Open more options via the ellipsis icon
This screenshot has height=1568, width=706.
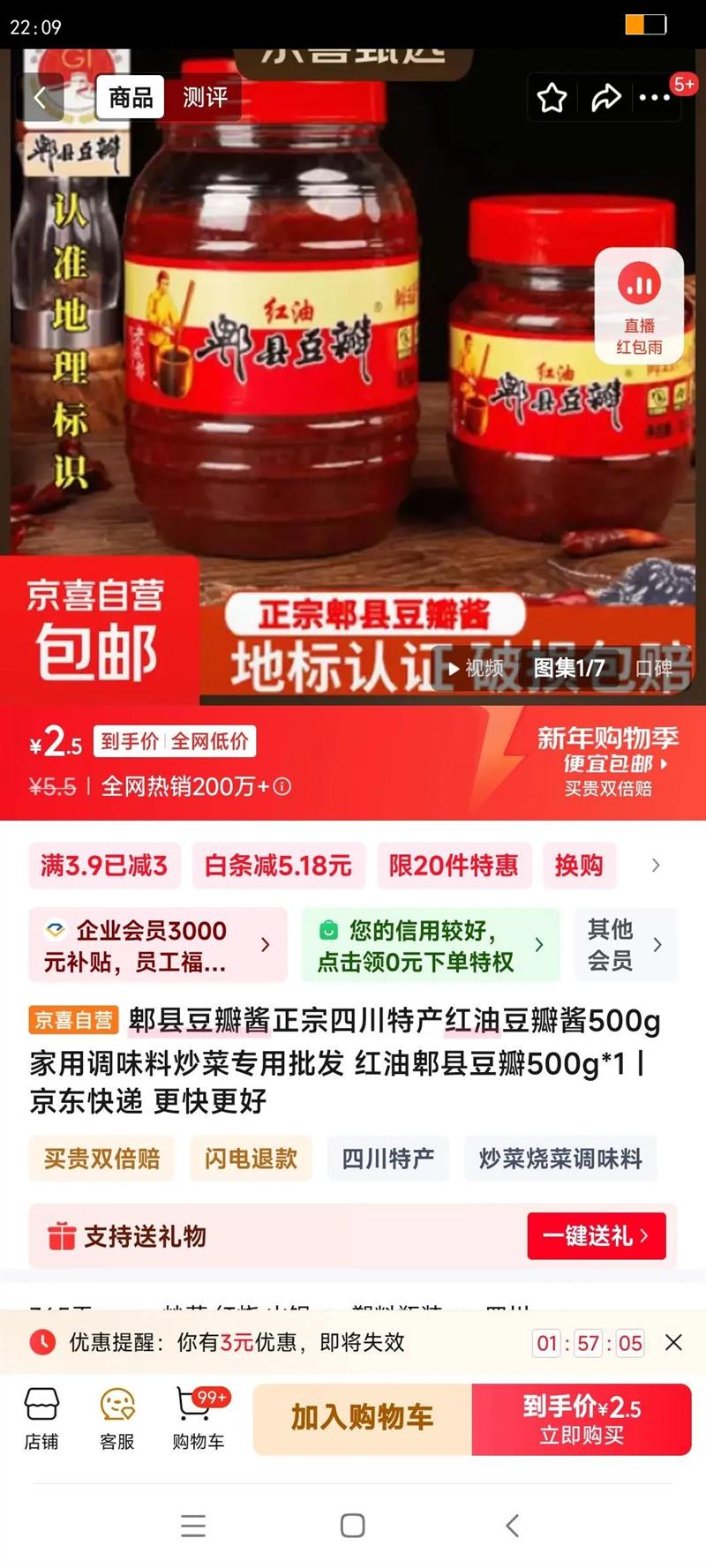point(653,98)
